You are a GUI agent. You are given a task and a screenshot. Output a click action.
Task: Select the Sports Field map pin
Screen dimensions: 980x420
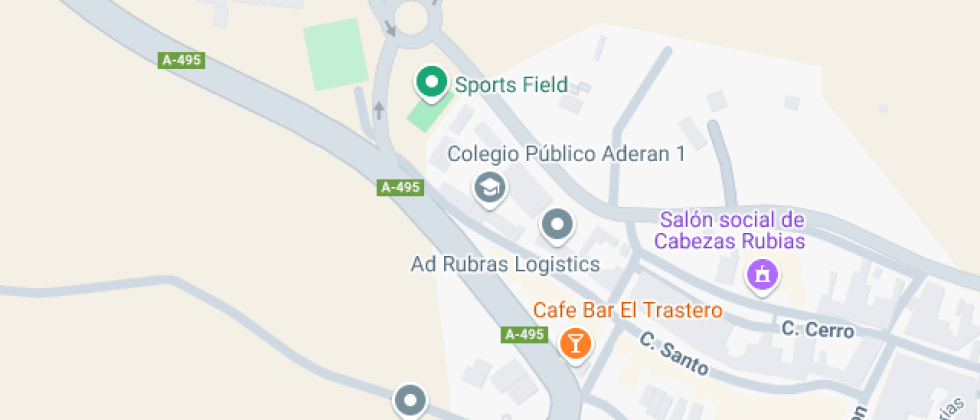pyautogui.click(x=431, y=84)
